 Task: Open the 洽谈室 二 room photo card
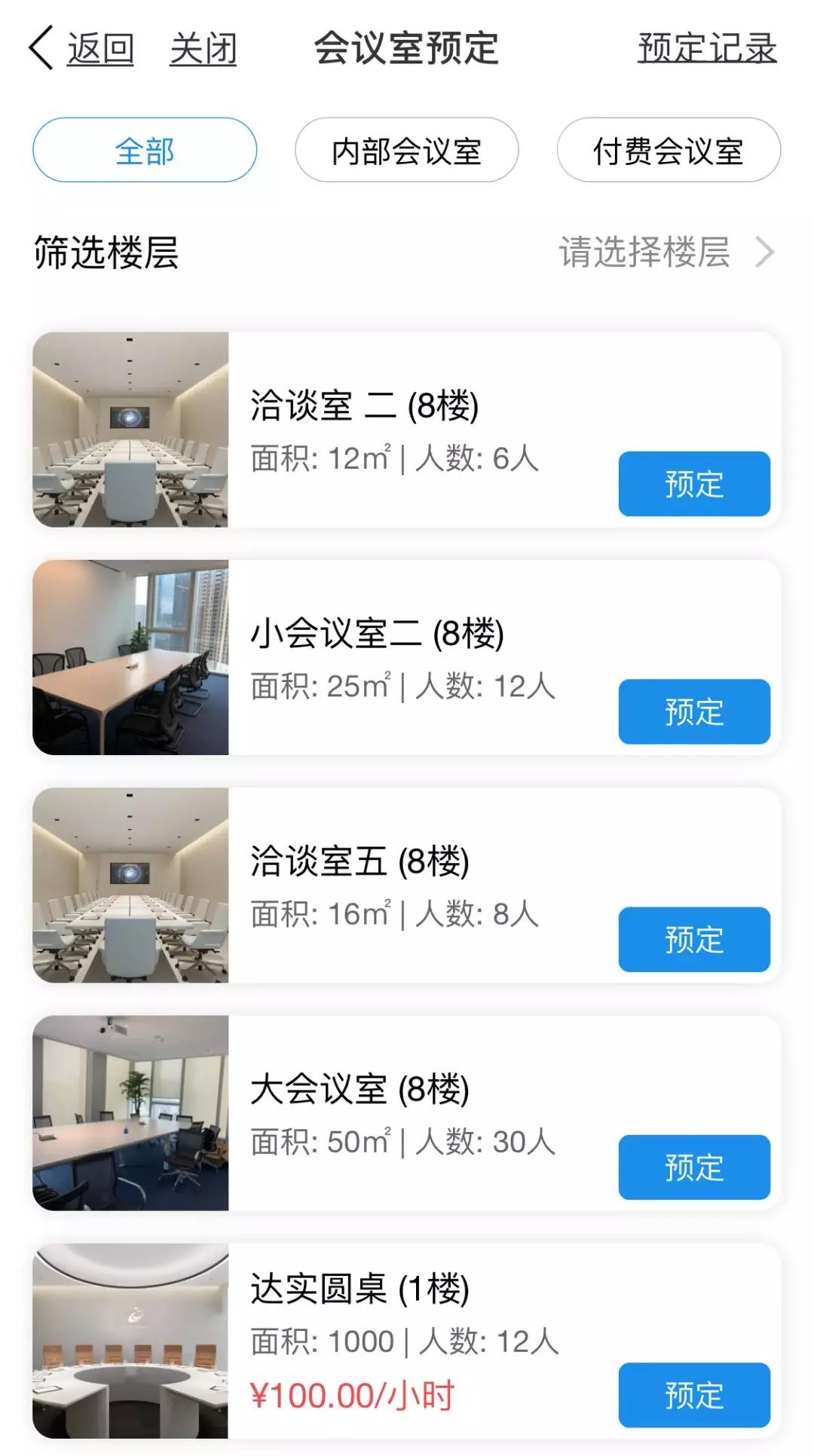[x=130, y=430]
